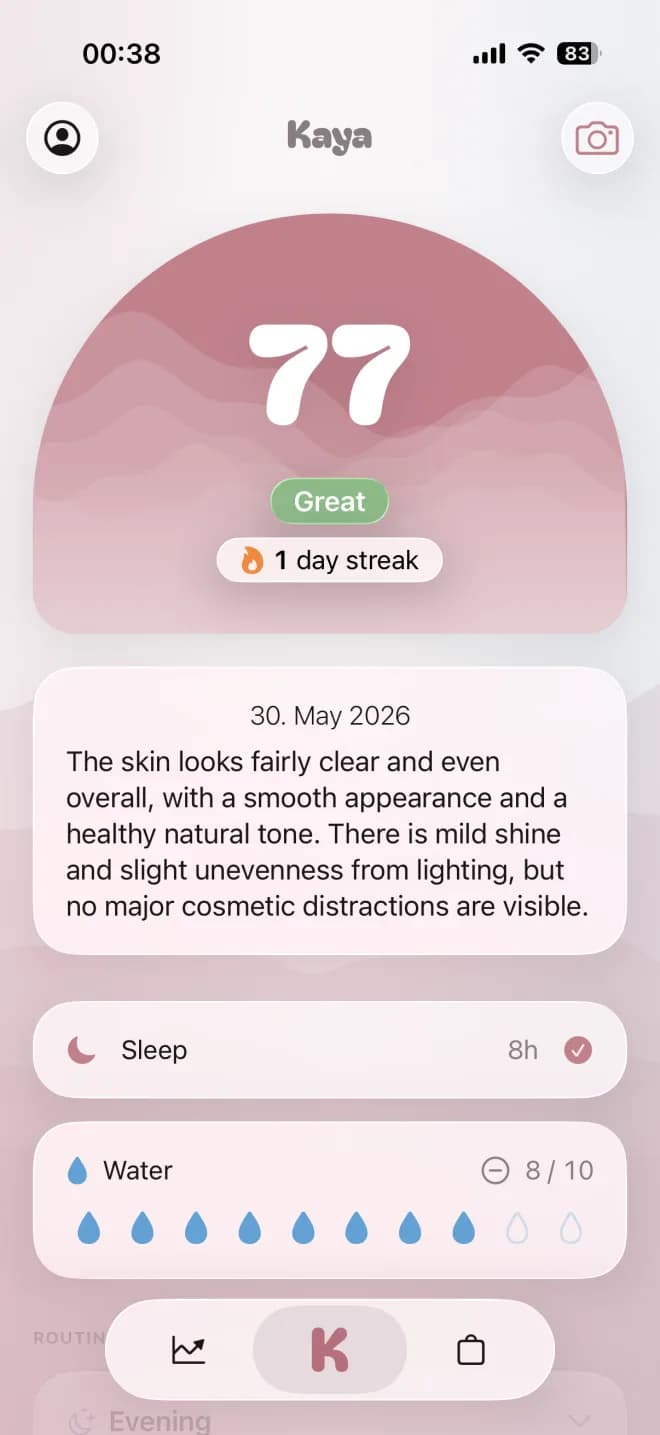Image resolution: width=660 pixels, height=1435 pixels.
Task: Tap the tenth water drop
Action: pos(570,1228)
